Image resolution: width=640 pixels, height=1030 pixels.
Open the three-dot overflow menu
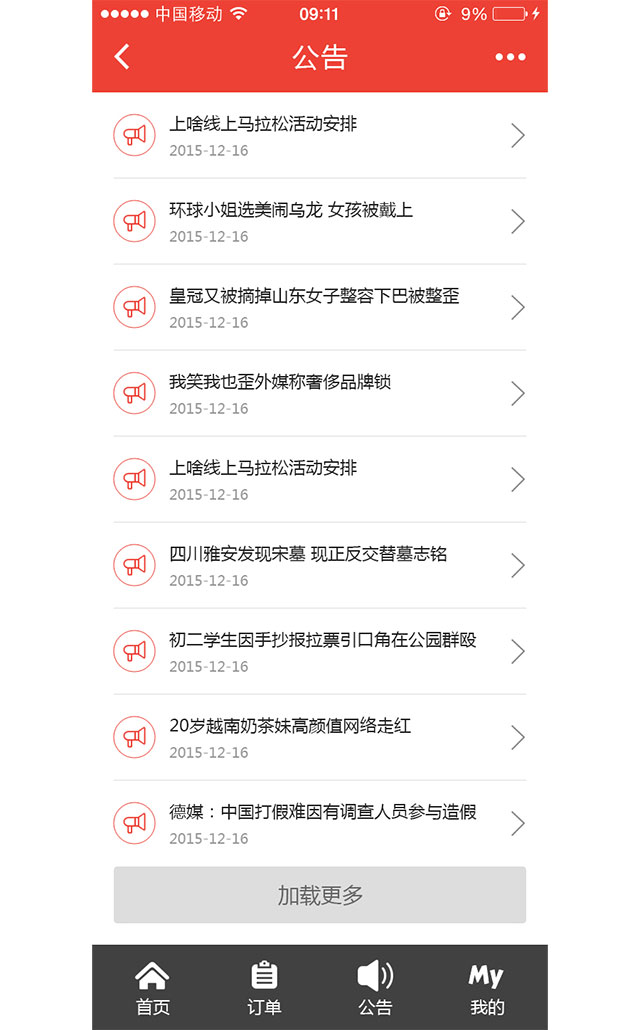pyautogui.click(x=510, y=57)
